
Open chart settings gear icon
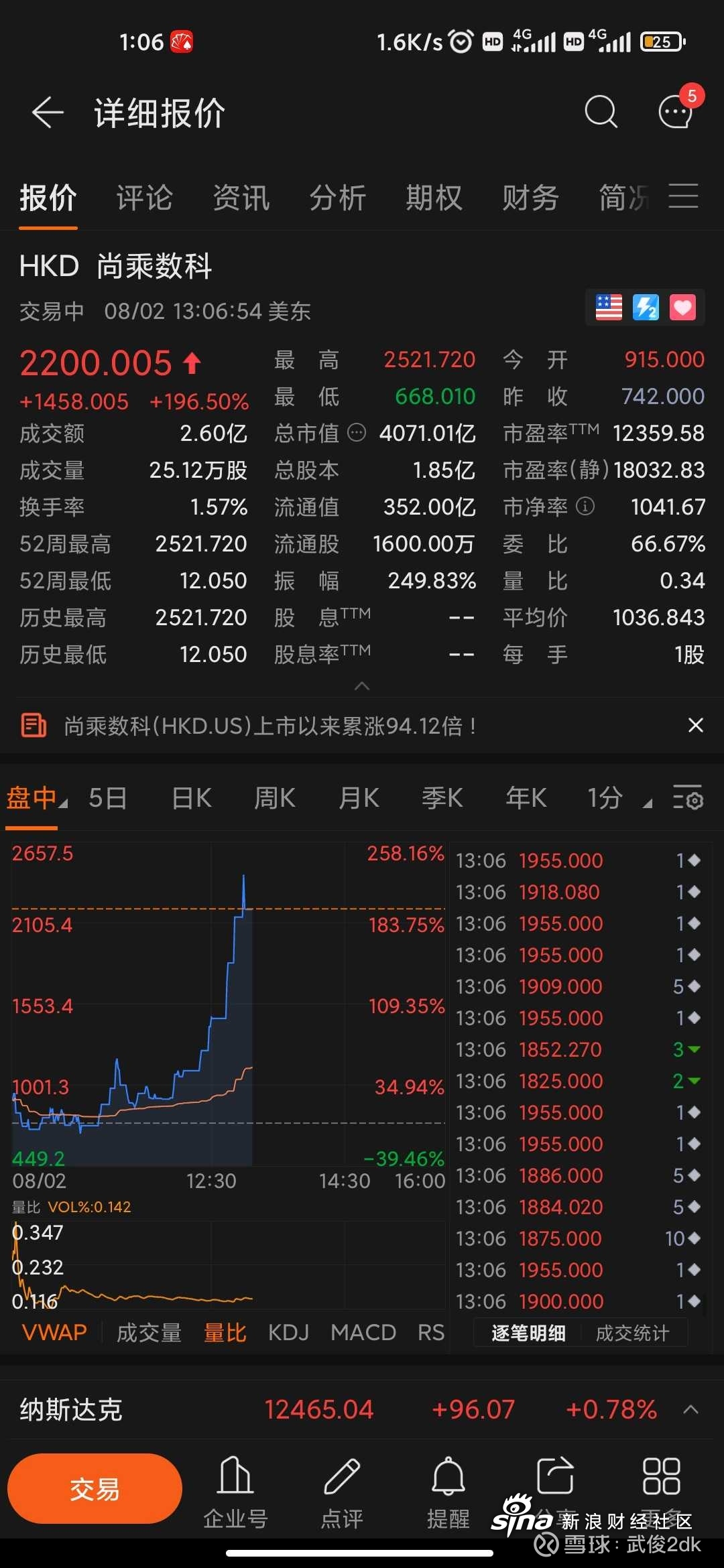coord(688,797)
